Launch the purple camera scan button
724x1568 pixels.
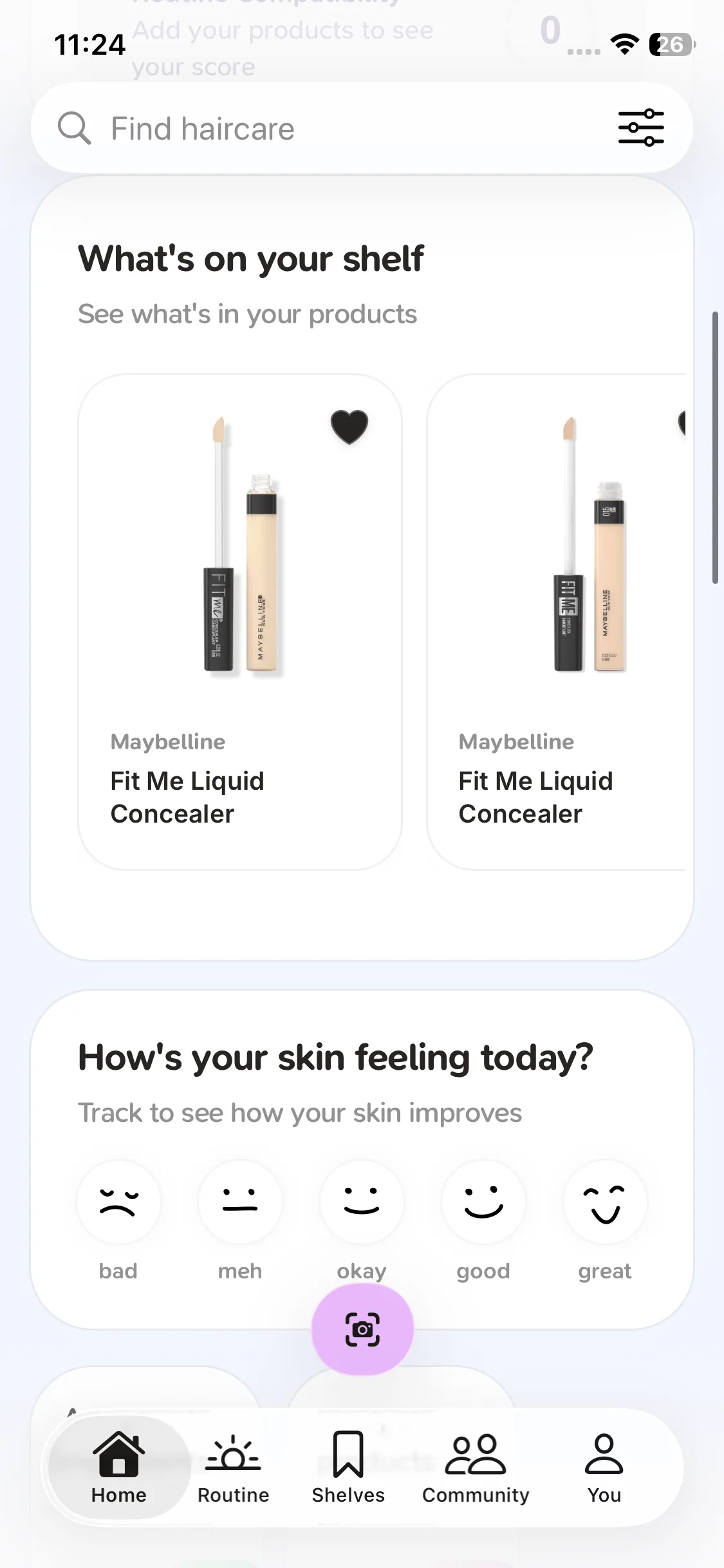tap(362, 1329)
